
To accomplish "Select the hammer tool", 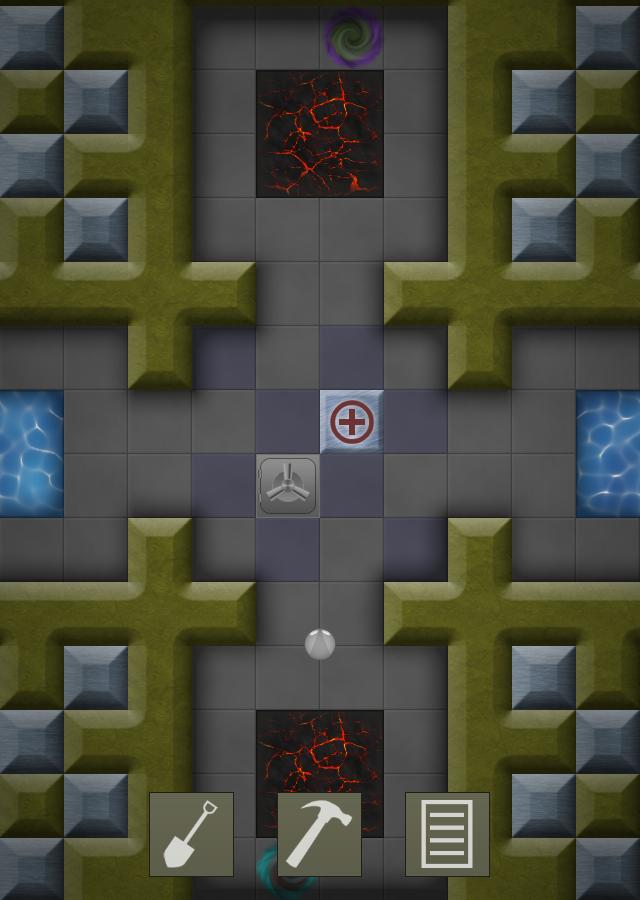I will tap(319, 834).
